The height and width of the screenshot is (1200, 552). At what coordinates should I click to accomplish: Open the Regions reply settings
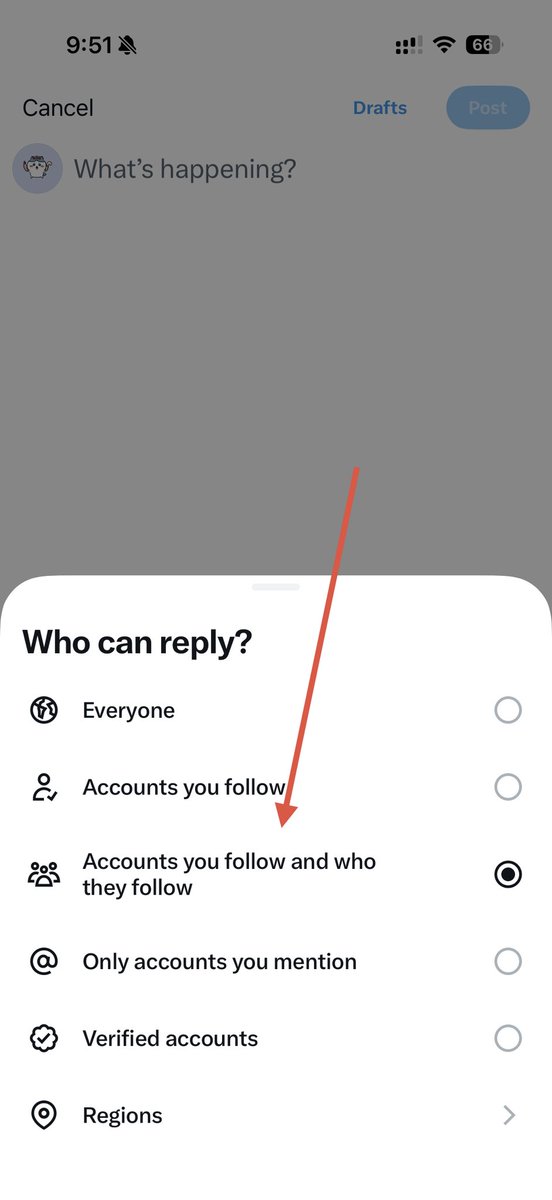[x=276, y=1115]
